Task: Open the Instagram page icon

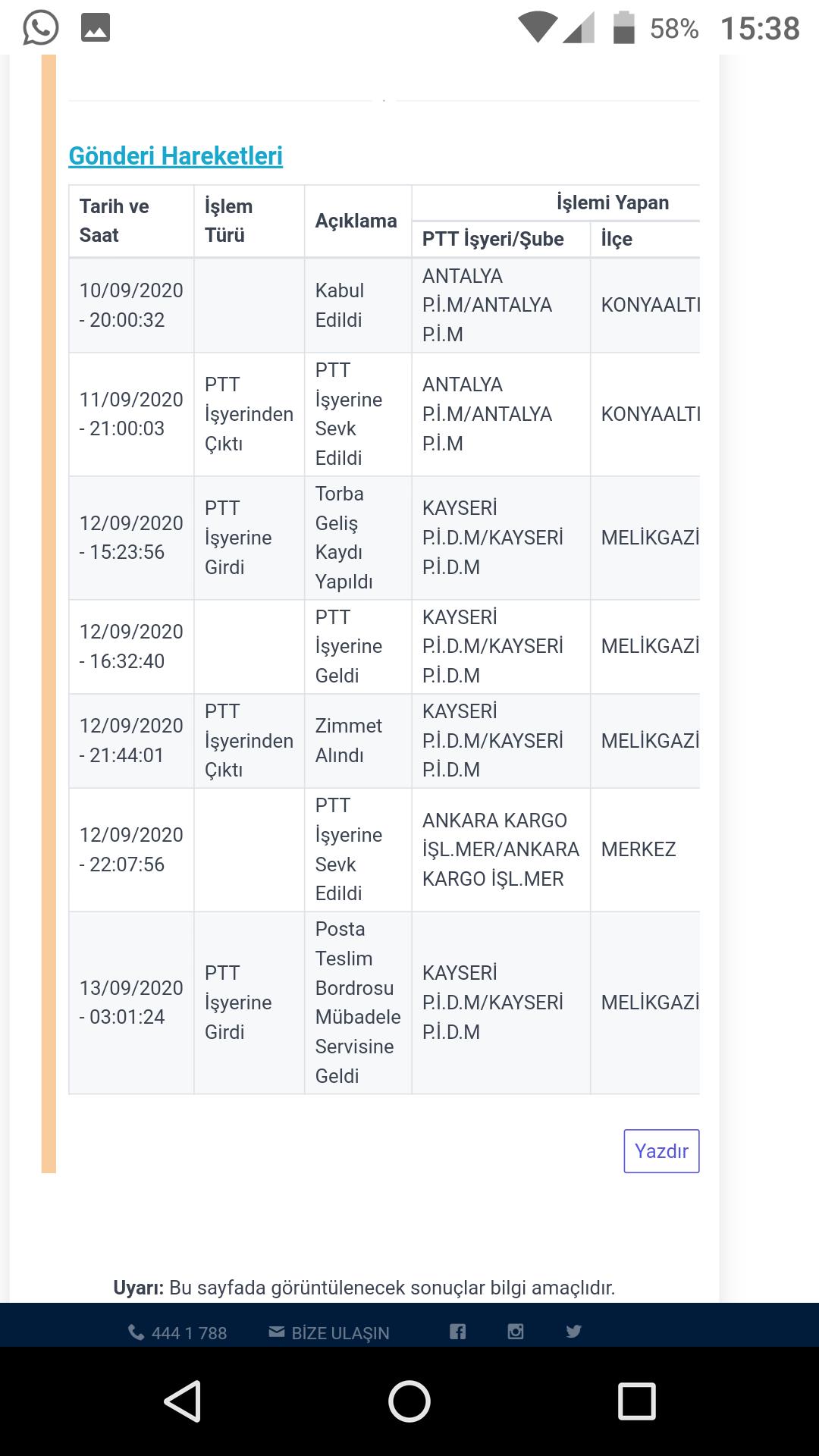Action: [516, 1332]
